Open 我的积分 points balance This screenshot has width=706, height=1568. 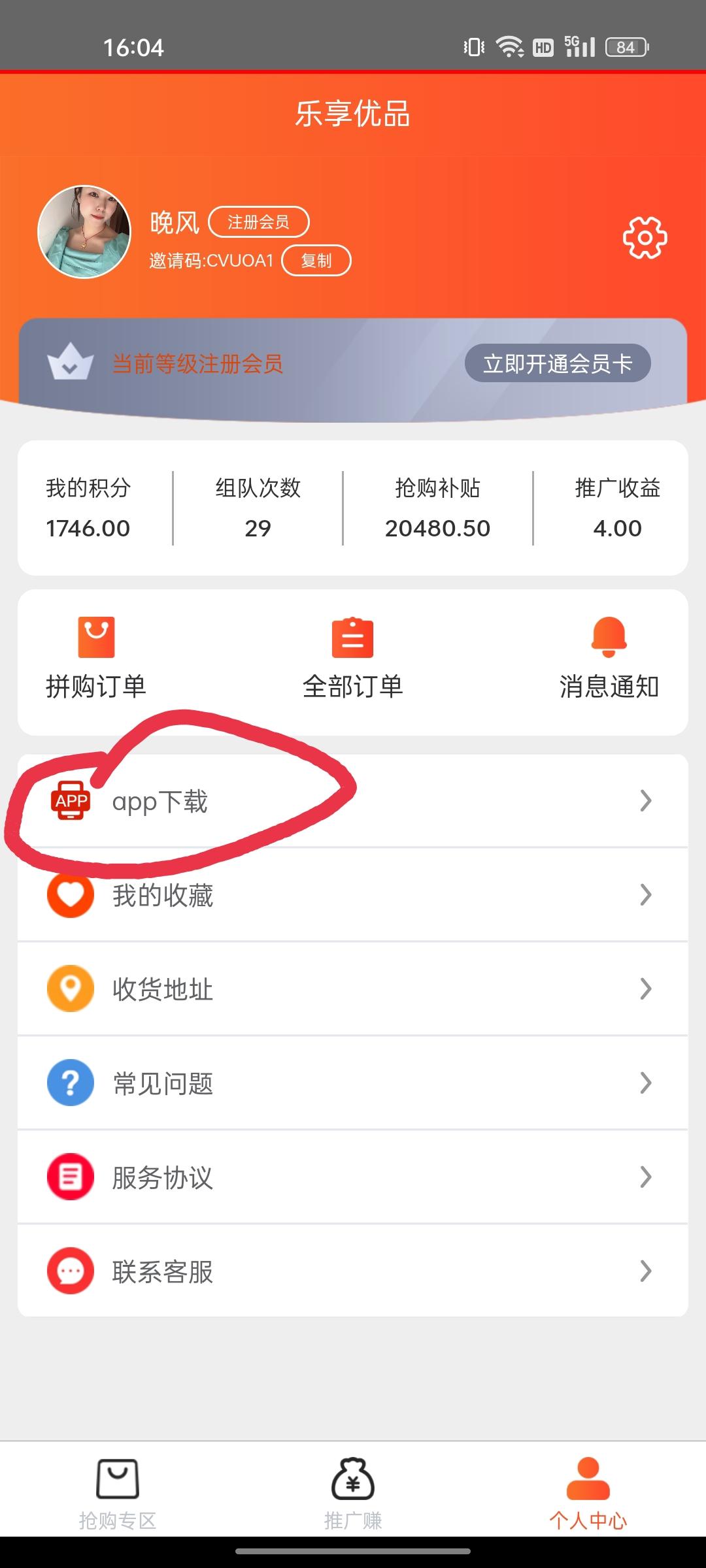[x=88, y=508]
